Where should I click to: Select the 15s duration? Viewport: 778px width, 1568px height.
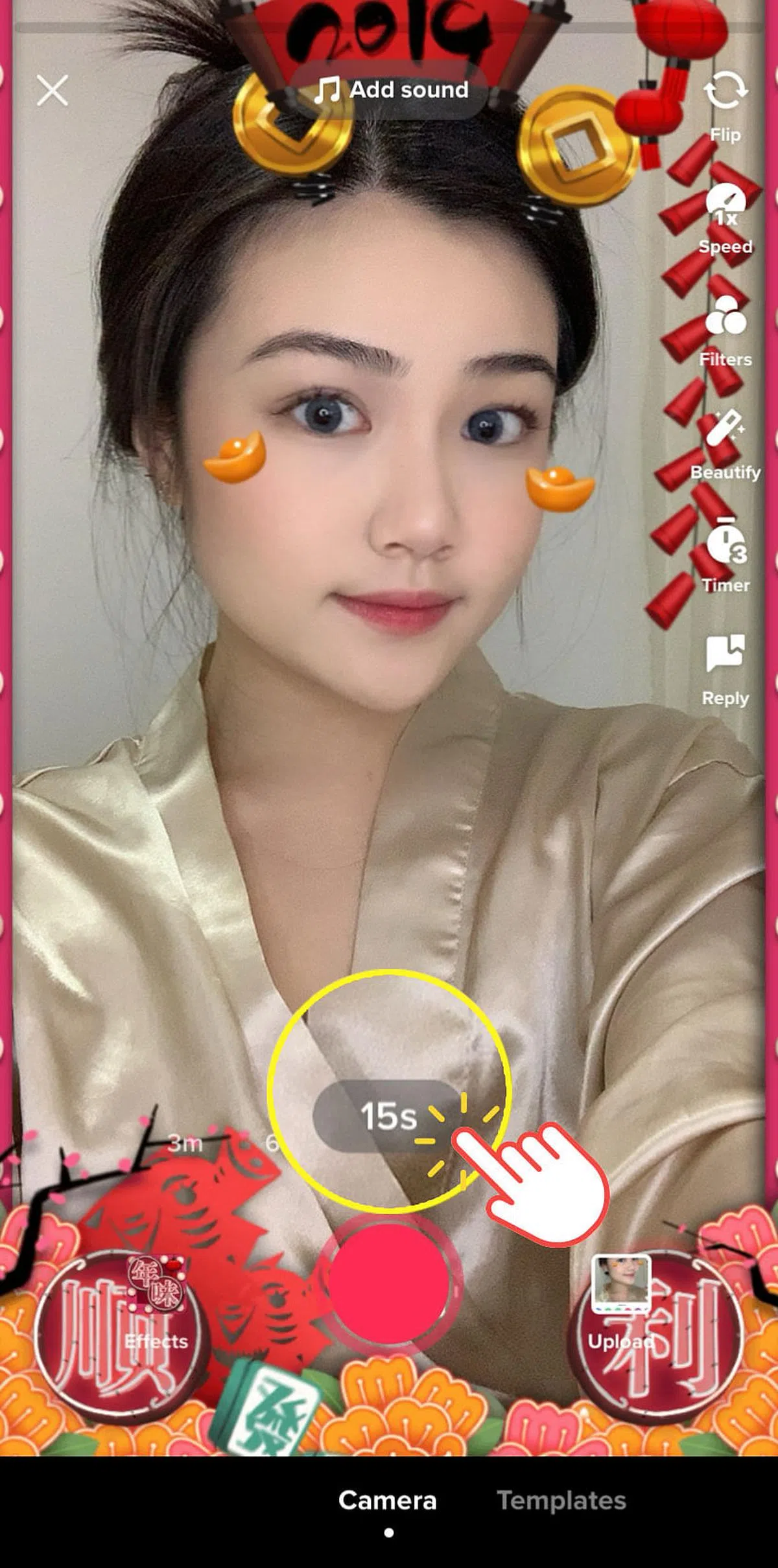pos(388,1116)
